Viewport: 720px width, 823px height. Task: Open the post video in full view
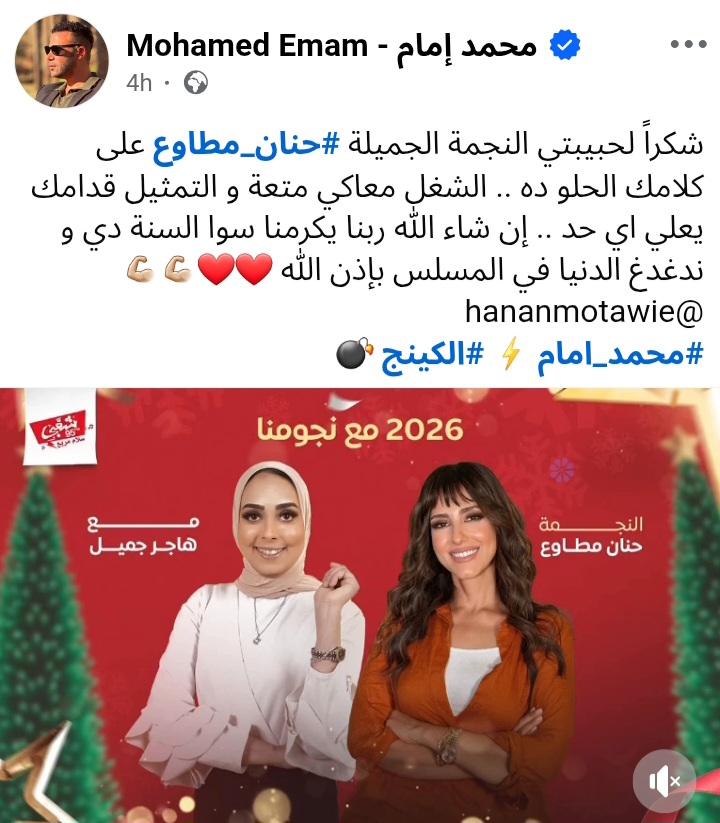360,600
